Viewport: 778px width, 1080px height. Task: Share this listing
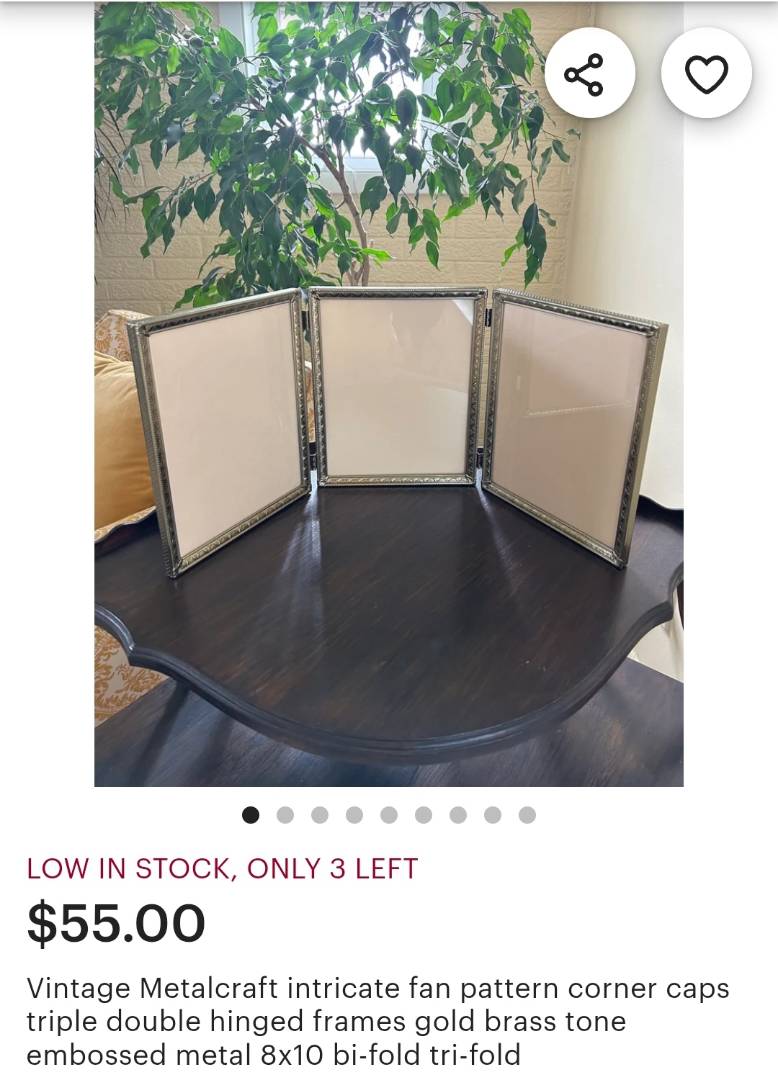(x=589, y=75)
